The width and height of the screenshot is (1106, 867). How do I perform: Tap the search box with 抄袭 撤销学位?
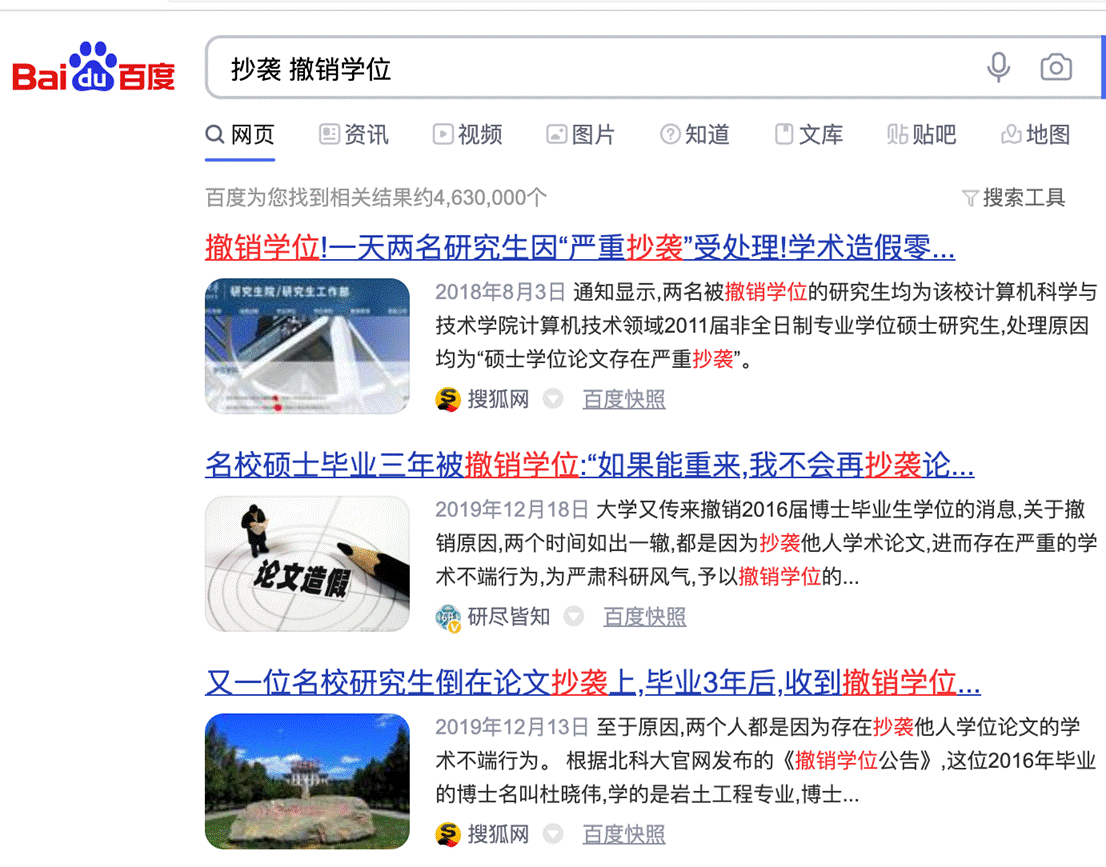tap(590, 69)
